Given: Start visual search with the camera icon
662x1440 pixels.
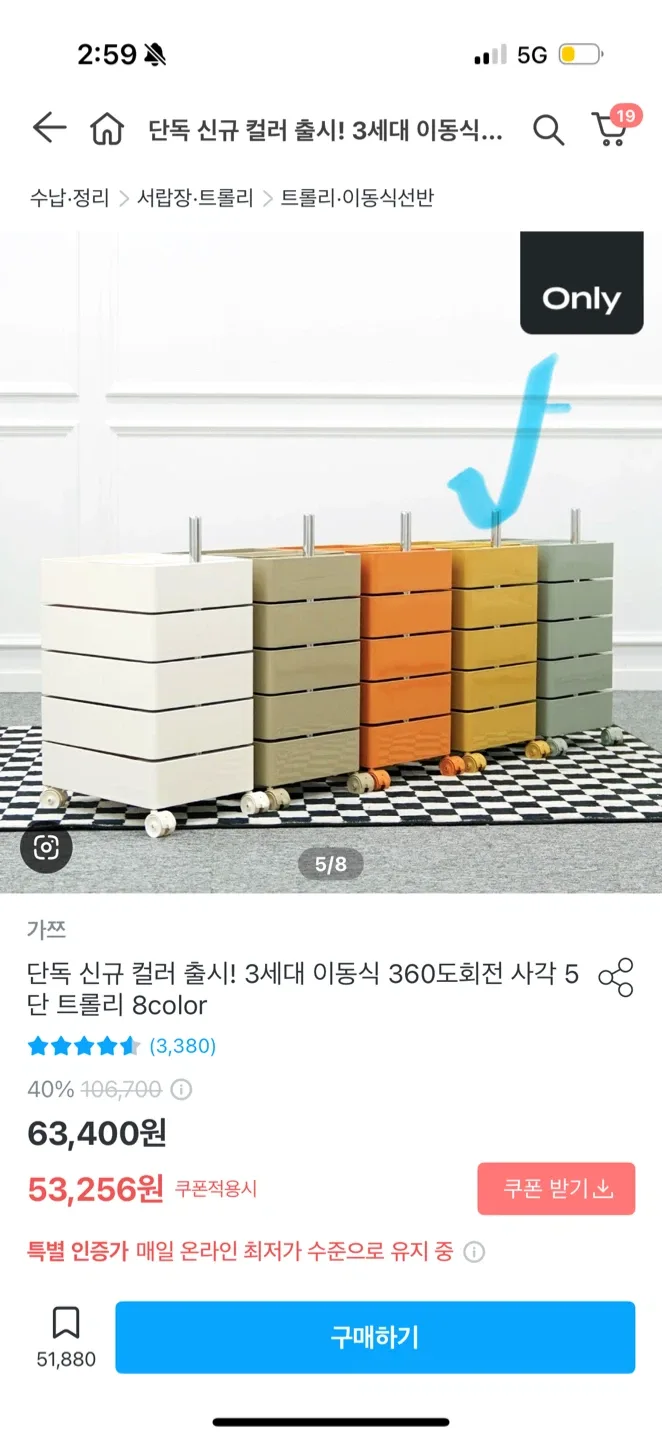Looking at the screenshot, I should (46, 848).
